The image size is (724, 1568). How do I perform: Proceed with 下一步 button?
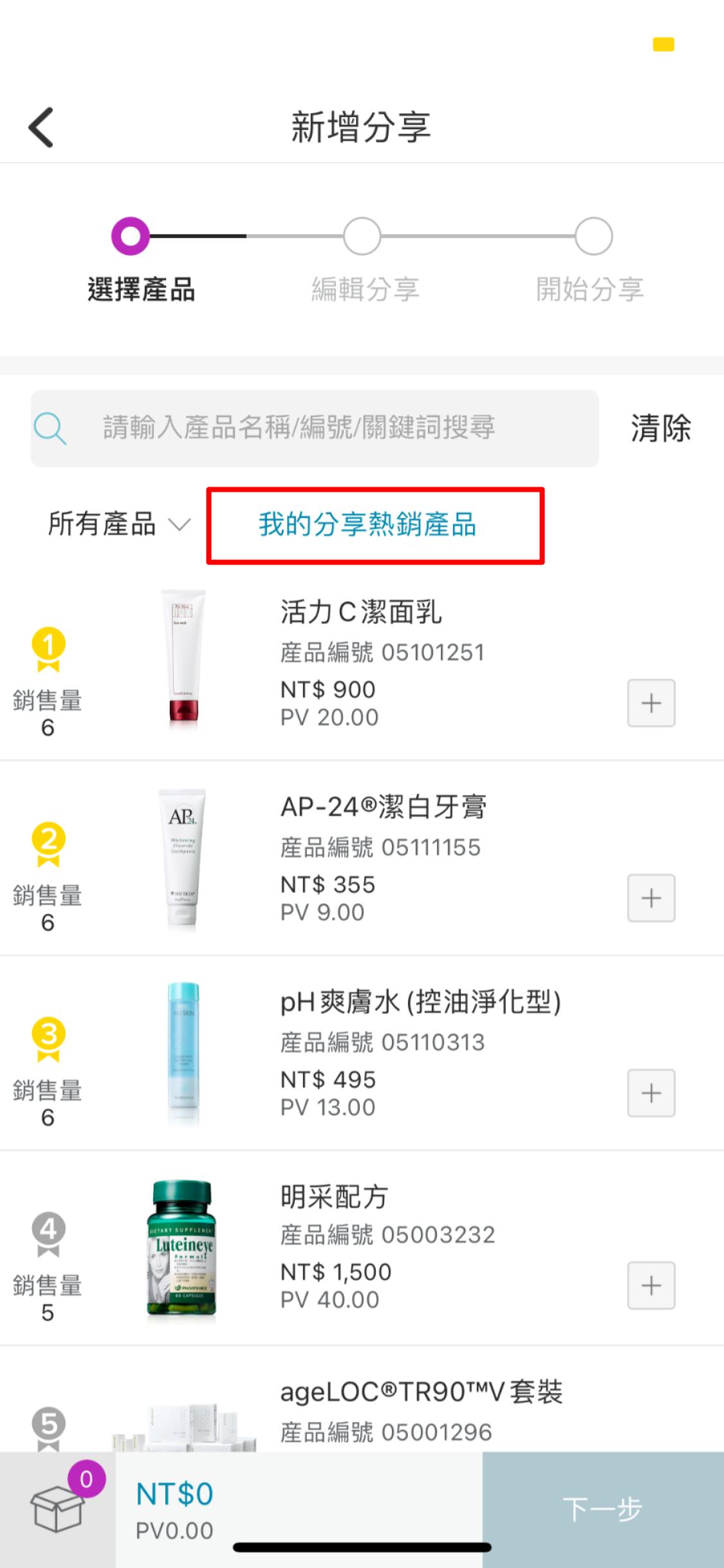(602, 1508)
